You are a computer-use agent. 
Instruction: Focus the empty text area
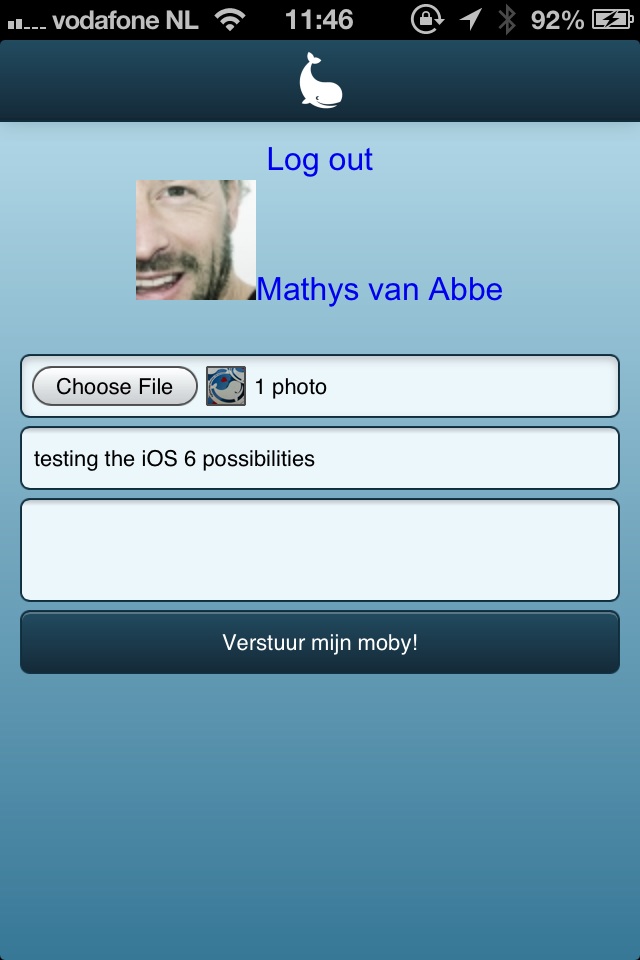320,550
